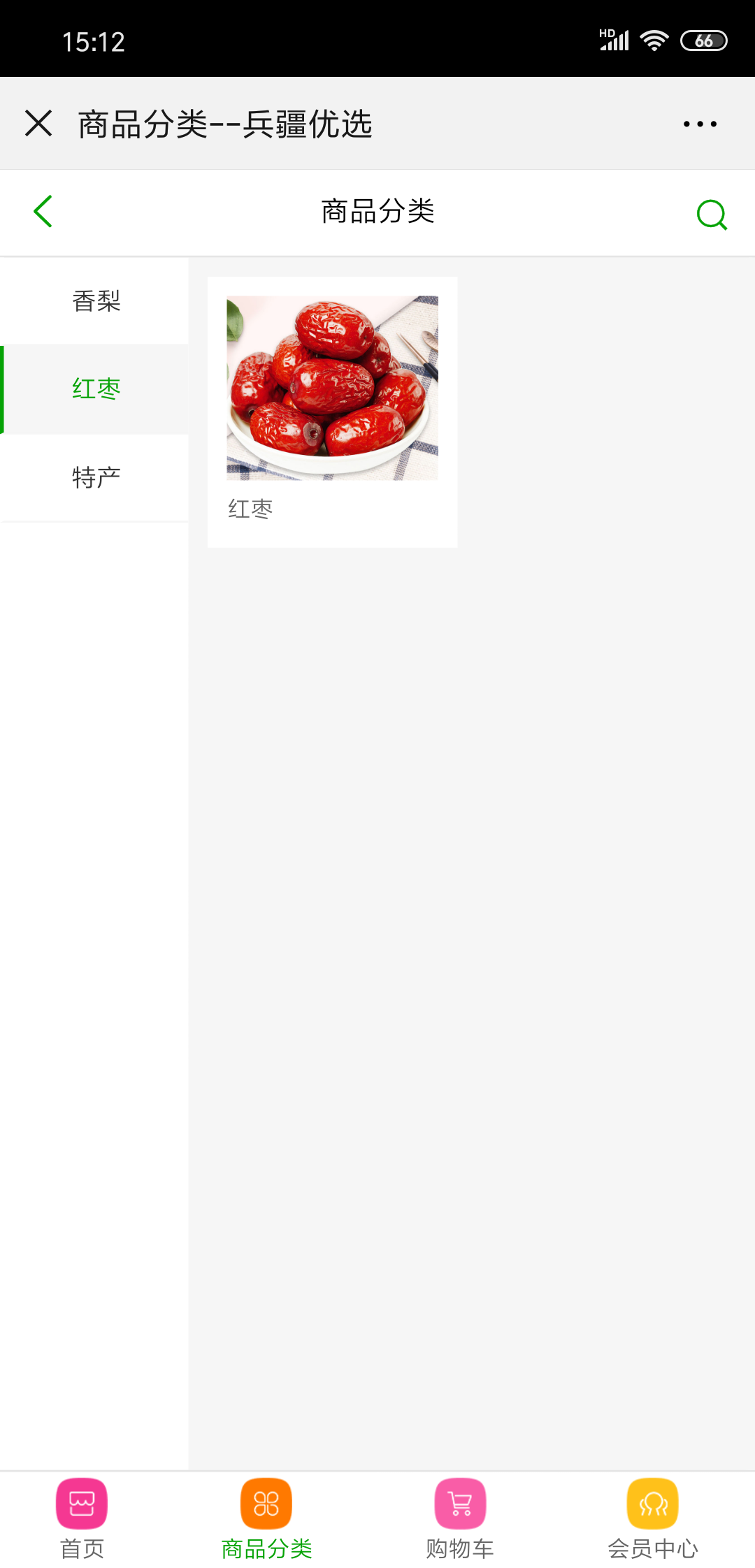The image size is (755, 1568).
Task: Open the 购物车 tab
Action: (x=460, y=1518)
